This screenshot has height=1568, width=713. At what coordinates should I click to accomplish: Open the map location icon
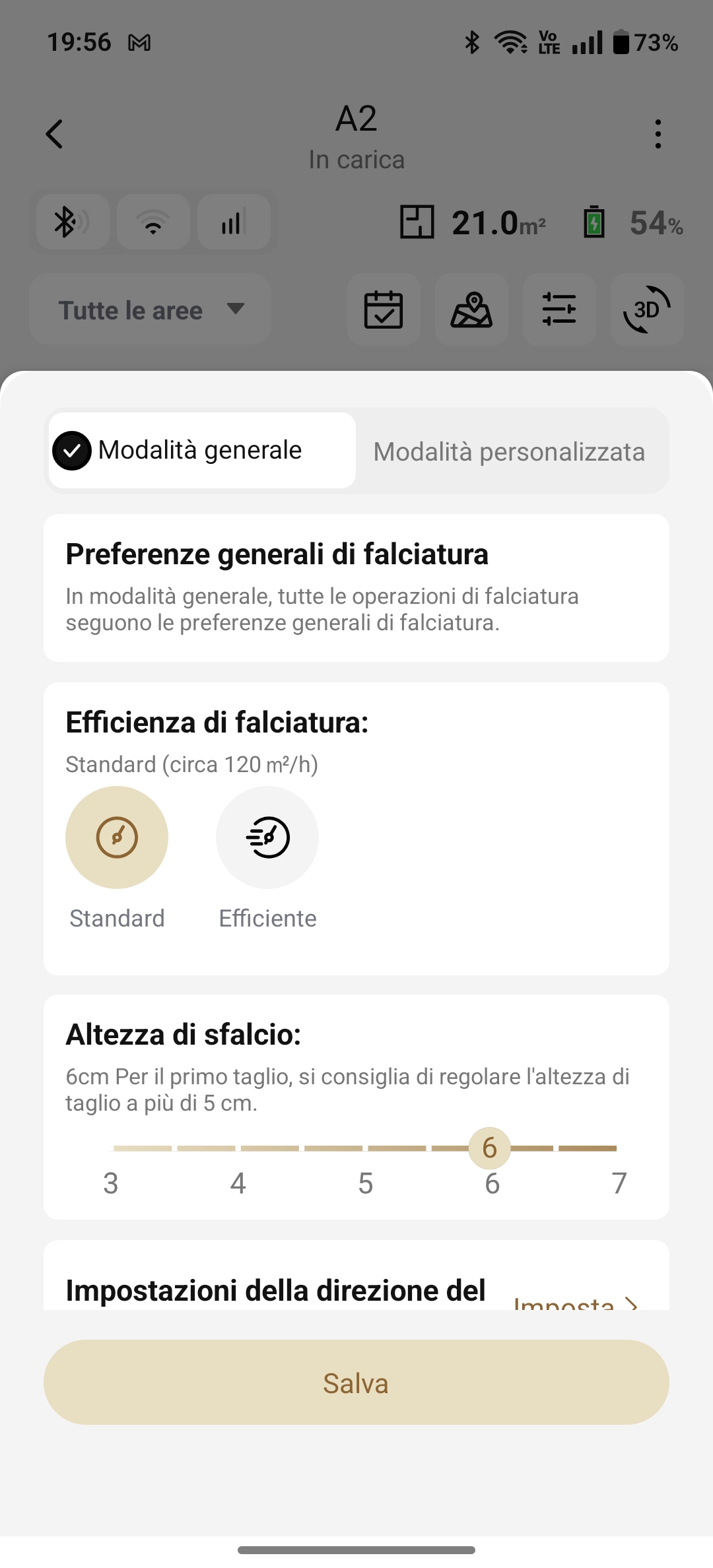click(x=471, y=310)
